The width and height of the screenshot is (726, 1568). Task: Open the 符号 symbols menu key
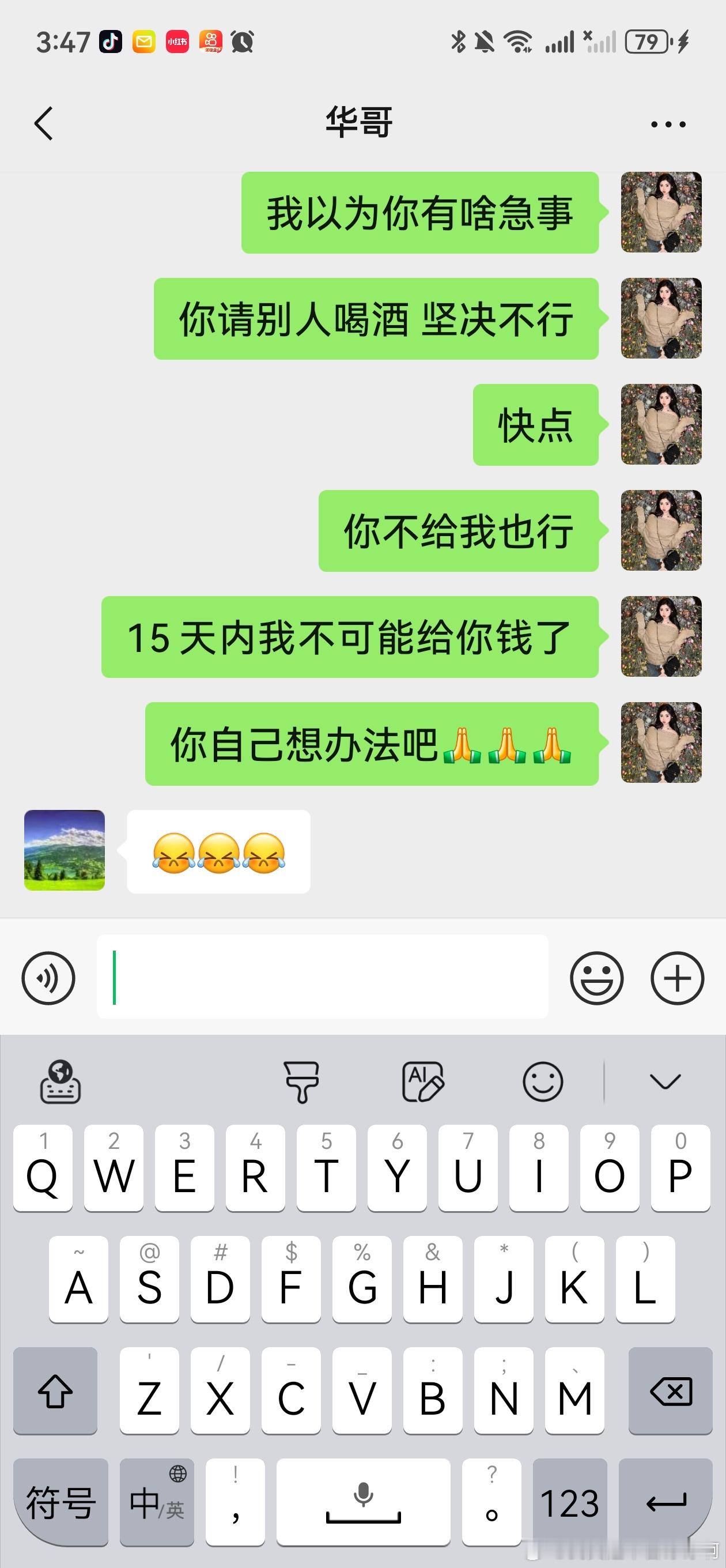[60, 1502]
